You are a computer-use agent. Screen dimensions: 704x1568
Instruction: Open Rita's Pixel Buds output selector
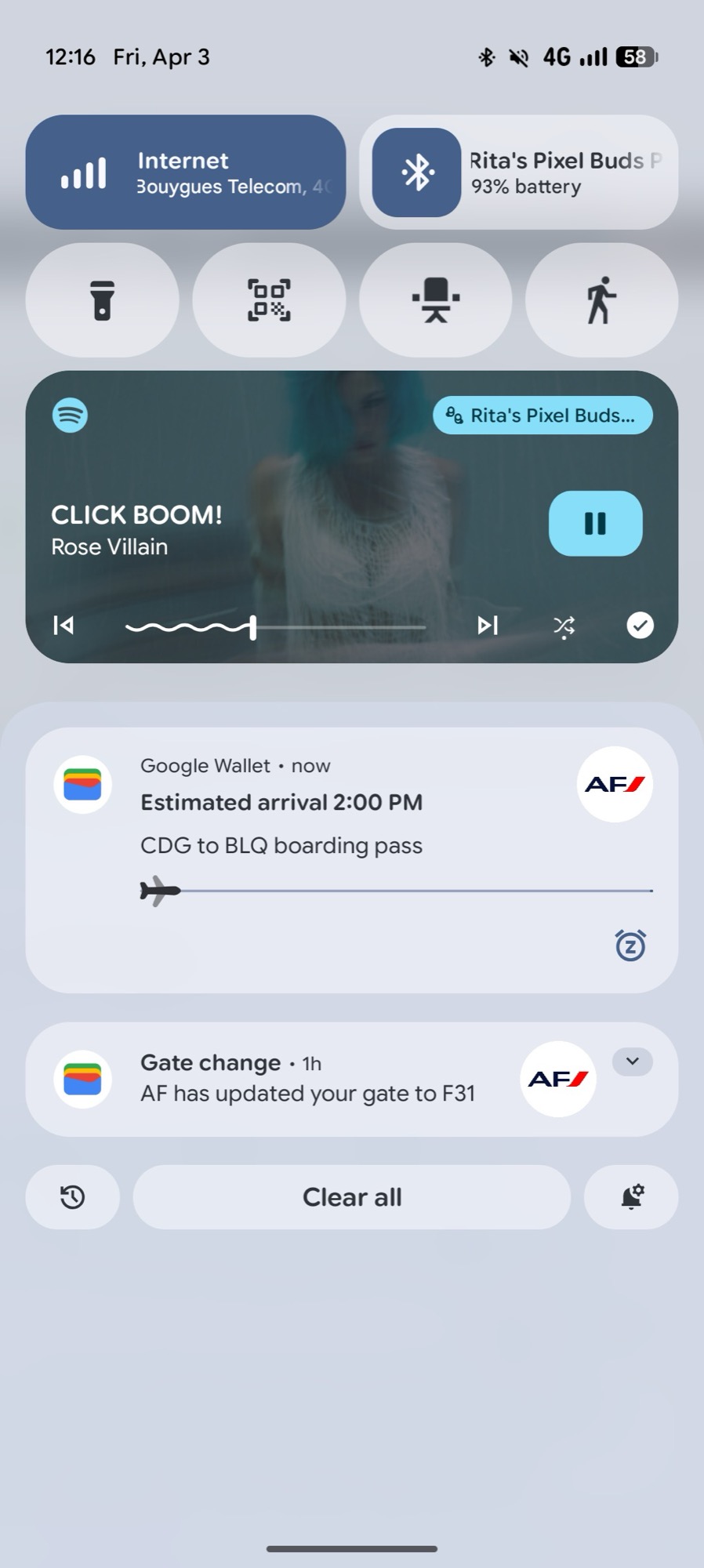pos(543,416)
